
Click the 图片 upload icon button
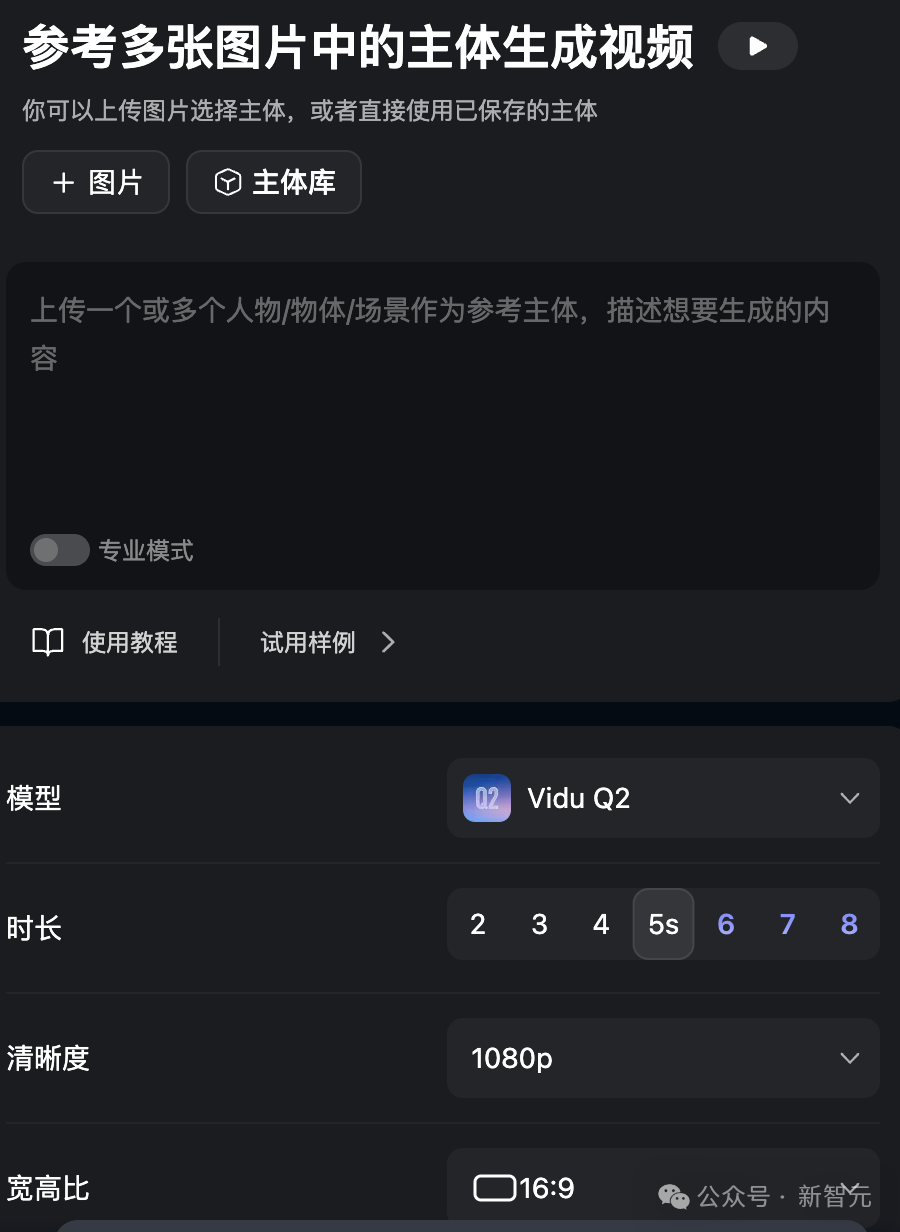64,182
